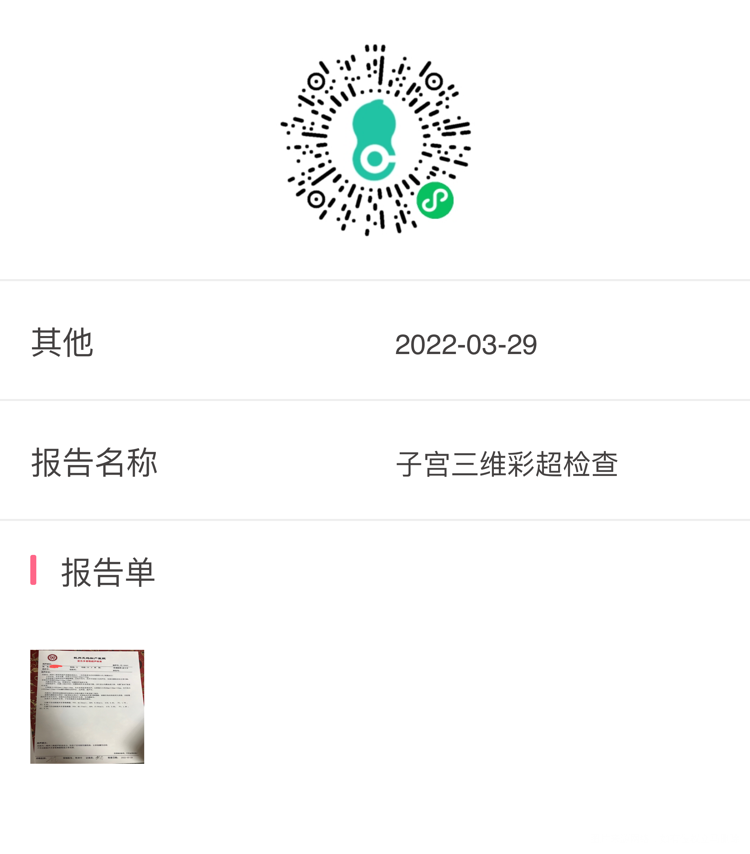Tap the date 2022-03-29

point(466,343)
